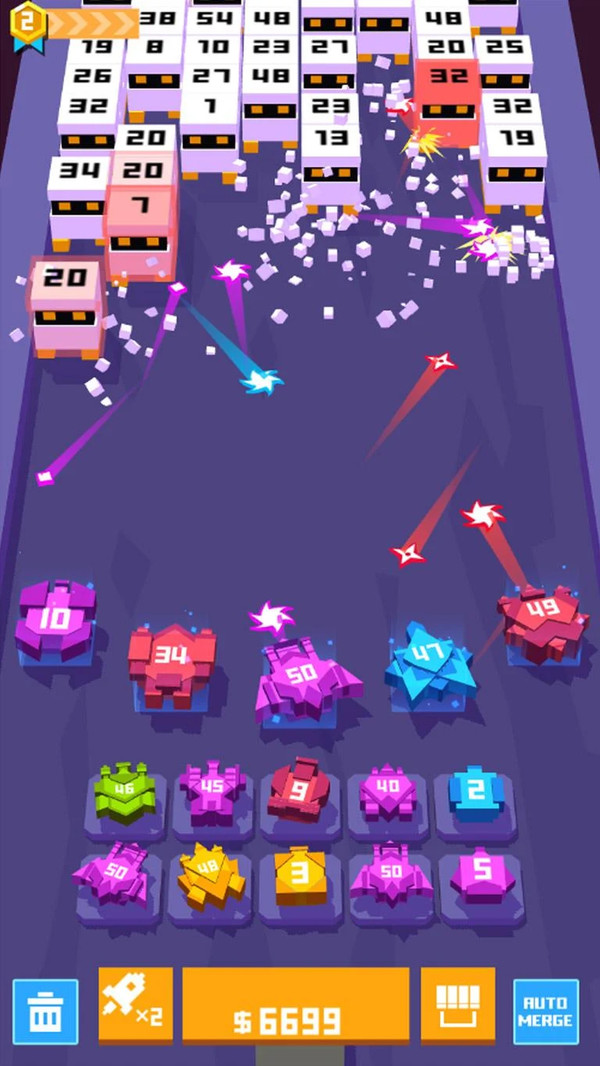Screen dimensions: 600x1066
Task: Tap the trash bin button
Action: [x=45, y=1011]
